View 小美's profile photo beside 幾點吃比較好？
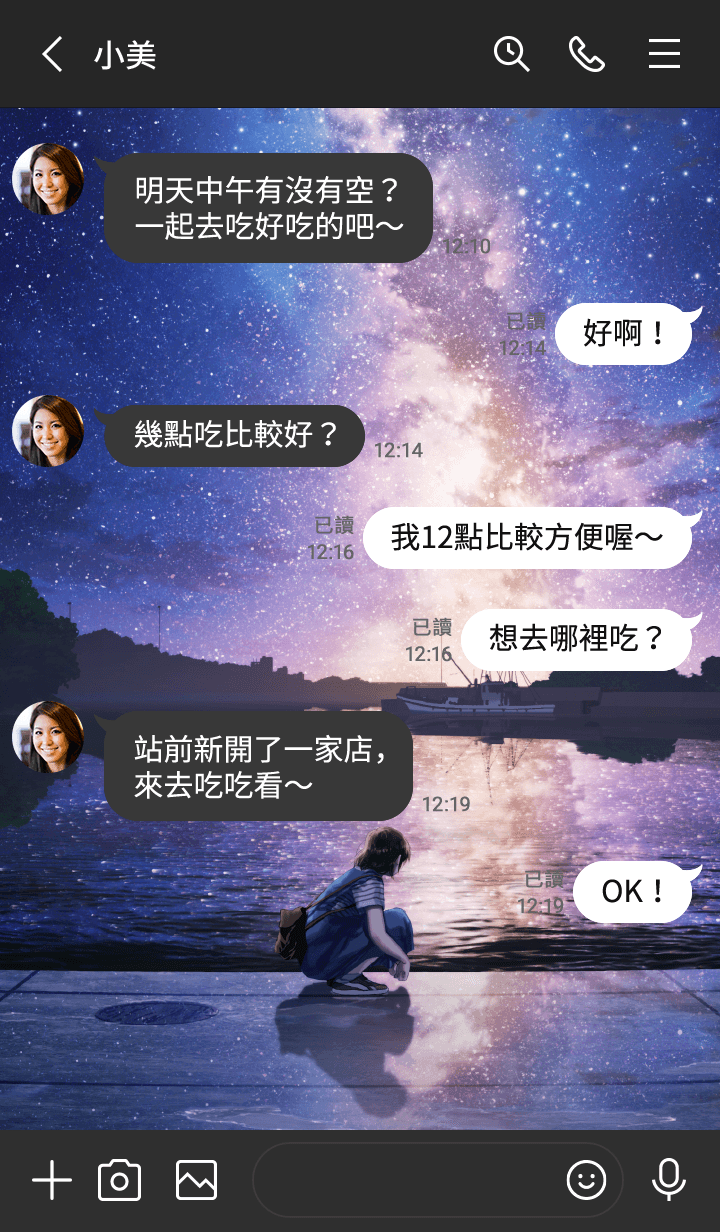Viewport: 720px width, 1232px height. [x=48, y=431]
